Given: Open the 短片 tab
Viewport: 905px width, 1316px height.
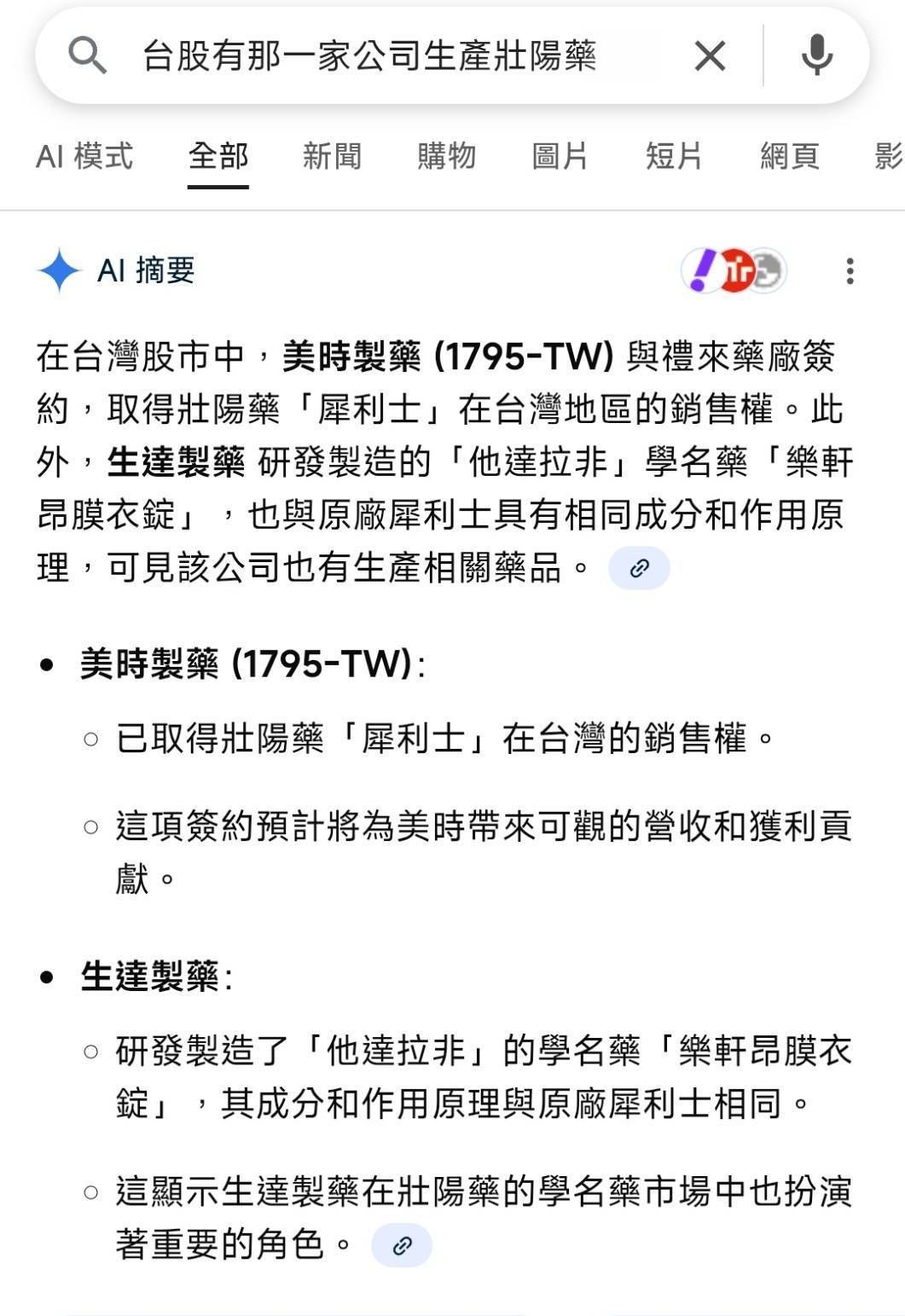Looking at the screenshot, I should (x=674, y=156).
